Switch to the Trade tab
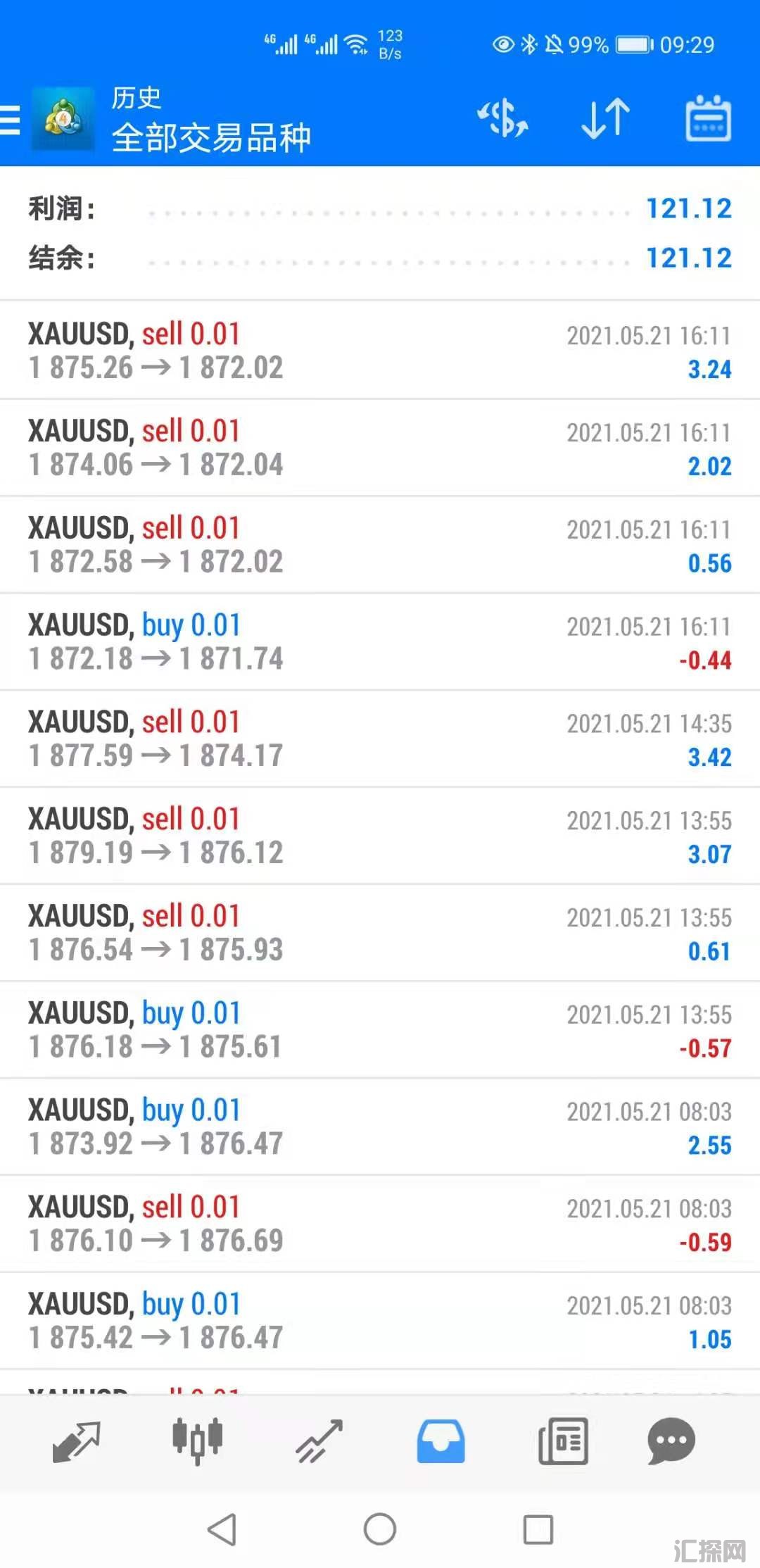The height and width of the screenshot is (1568, 760). (x=319, y=1441)
